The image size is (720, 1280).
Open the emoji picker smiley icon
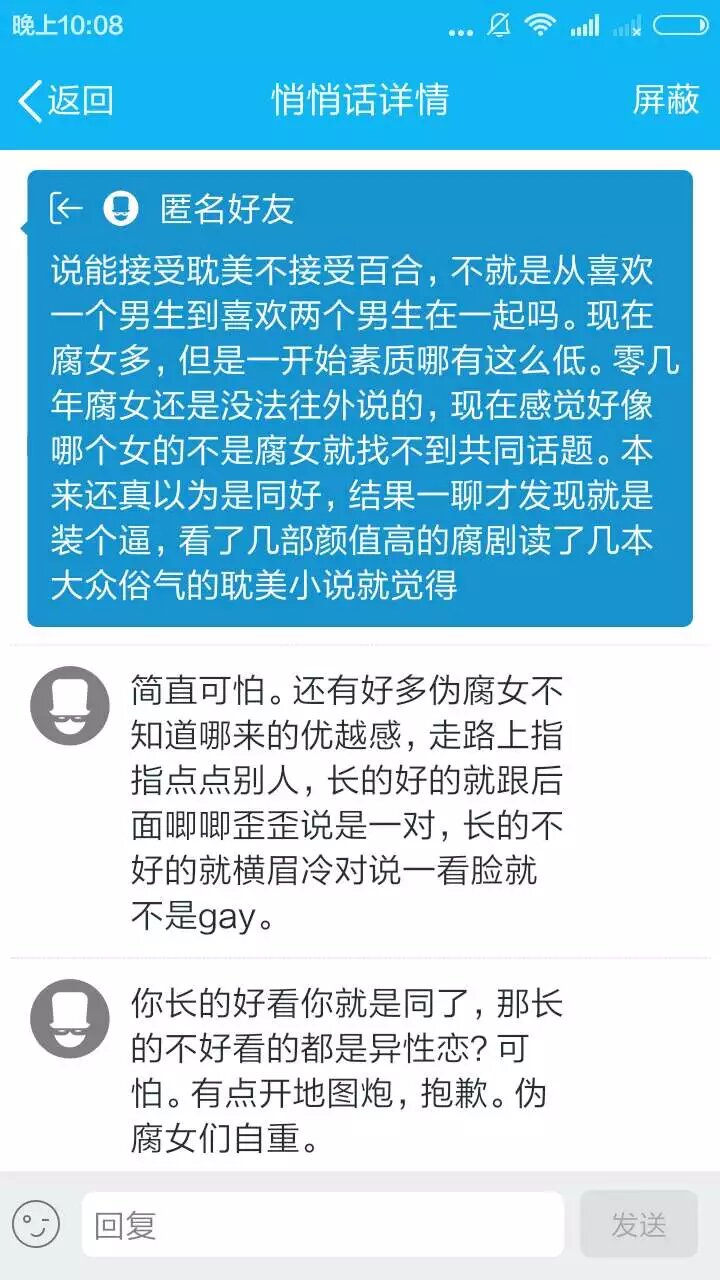pos(37,1225)
